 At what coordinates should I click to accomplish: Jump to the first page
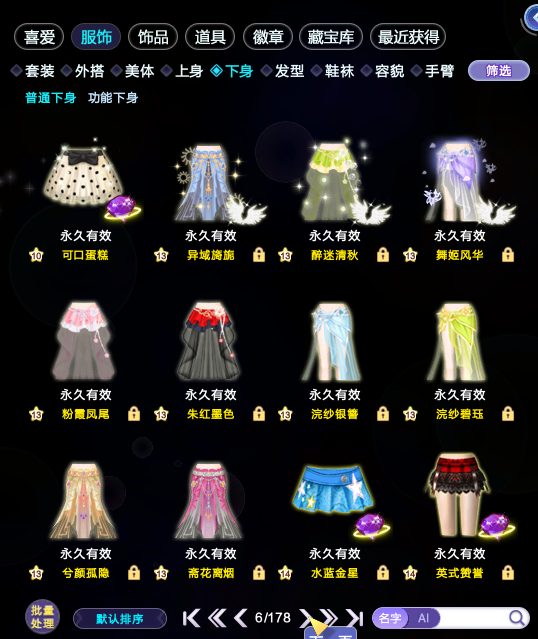(191, 618)
